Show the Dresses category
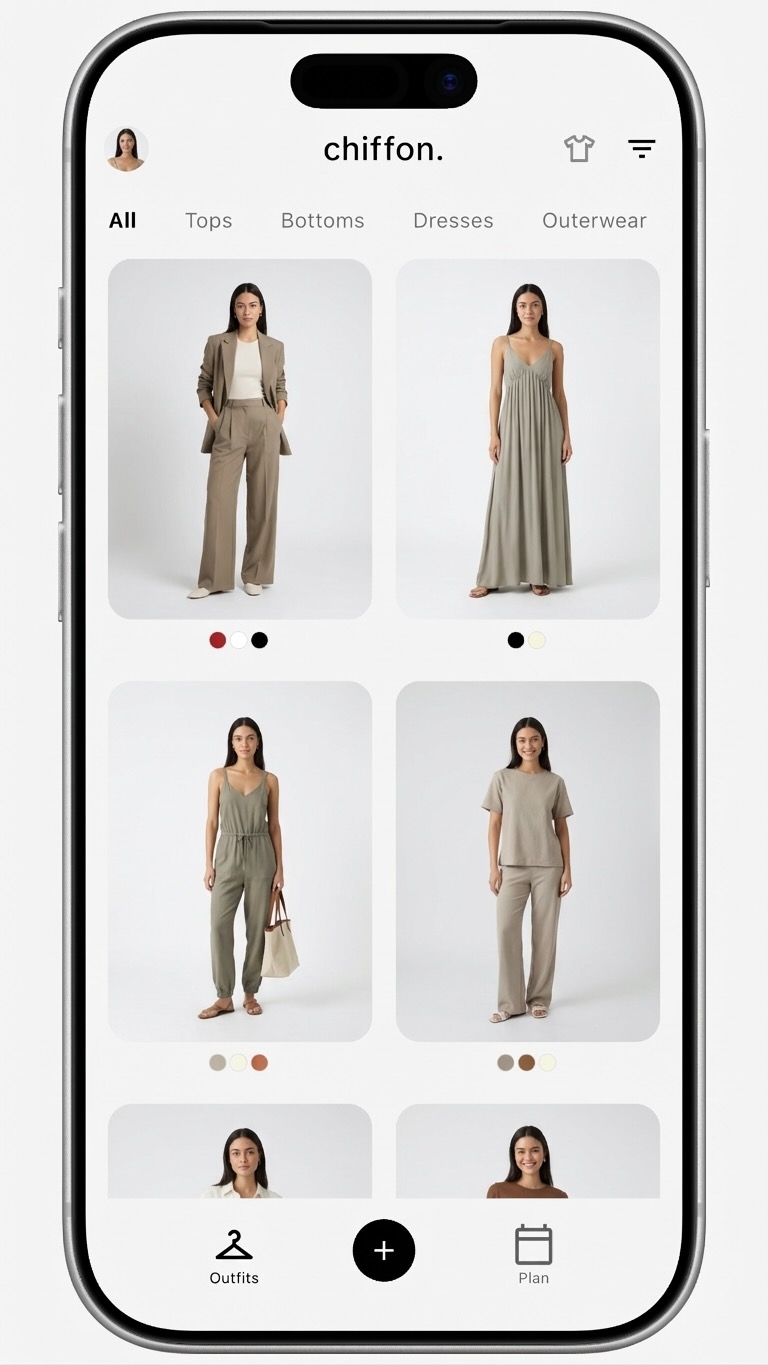Screen dimensions: 768x1365 coord(453,221)
